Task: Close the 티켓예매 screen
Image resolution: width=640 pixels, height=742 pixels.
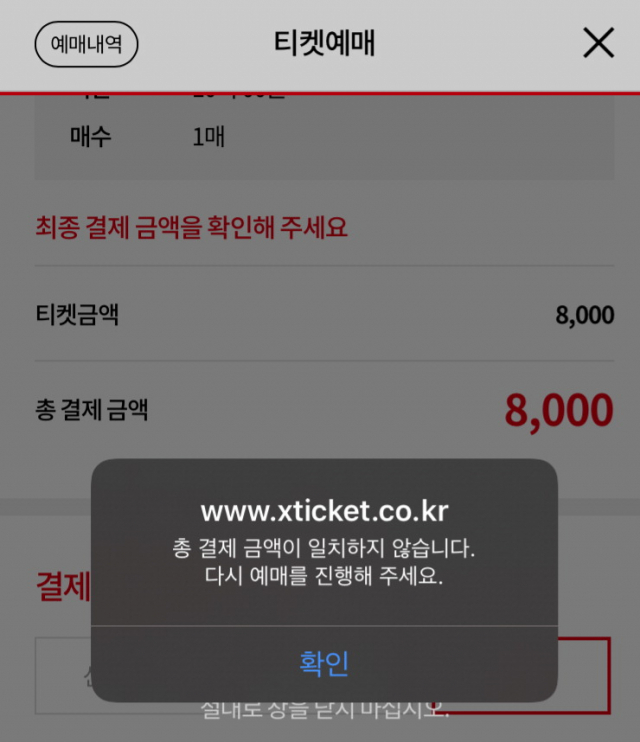Action: [598, 43]
